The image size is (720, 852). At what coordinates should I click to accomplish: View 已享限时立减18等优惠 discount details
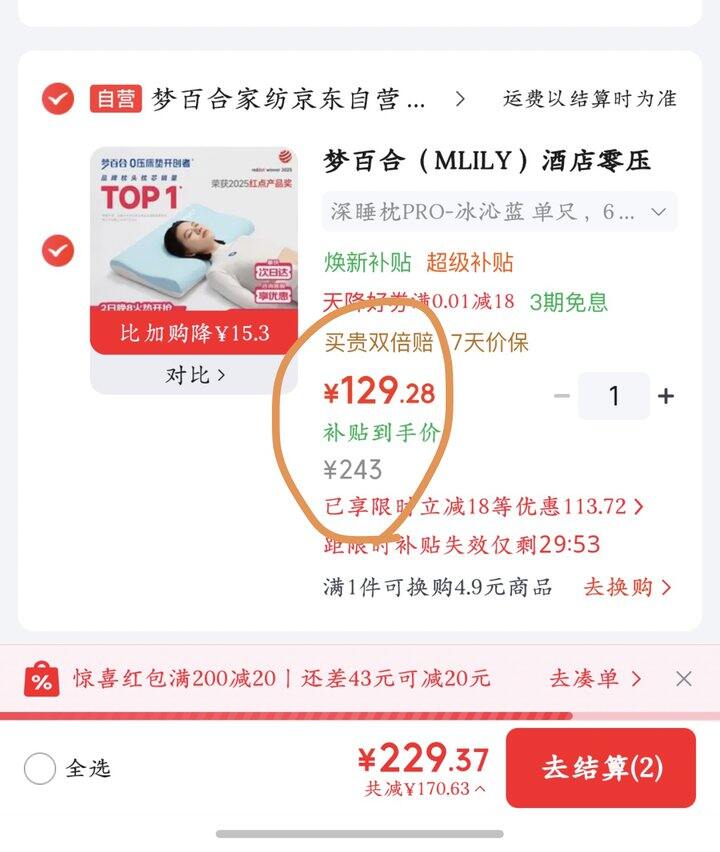pyautogui.click(x=484, y=506)
